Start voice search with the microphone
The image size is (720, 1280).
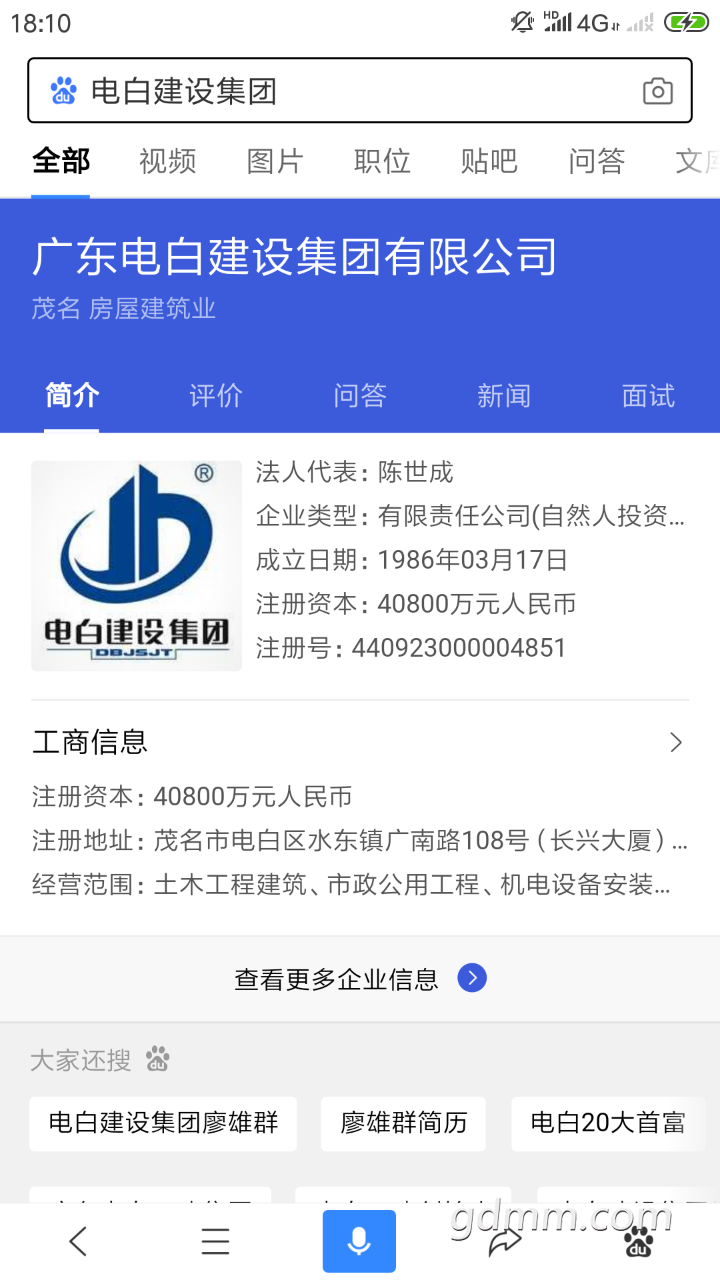[359, 1241]
